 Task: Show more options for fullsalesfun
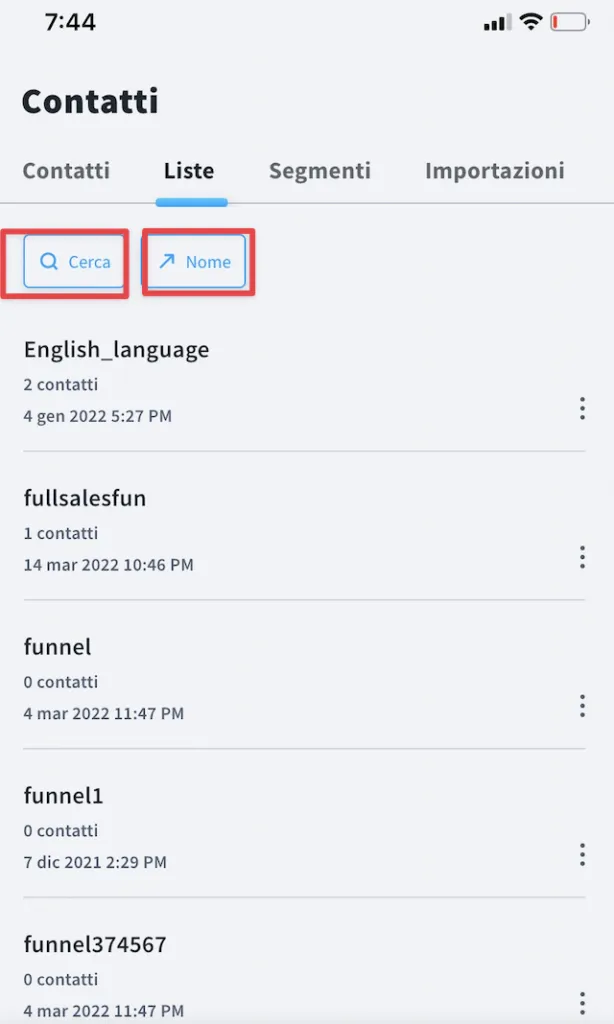click(x=582, y=557)
